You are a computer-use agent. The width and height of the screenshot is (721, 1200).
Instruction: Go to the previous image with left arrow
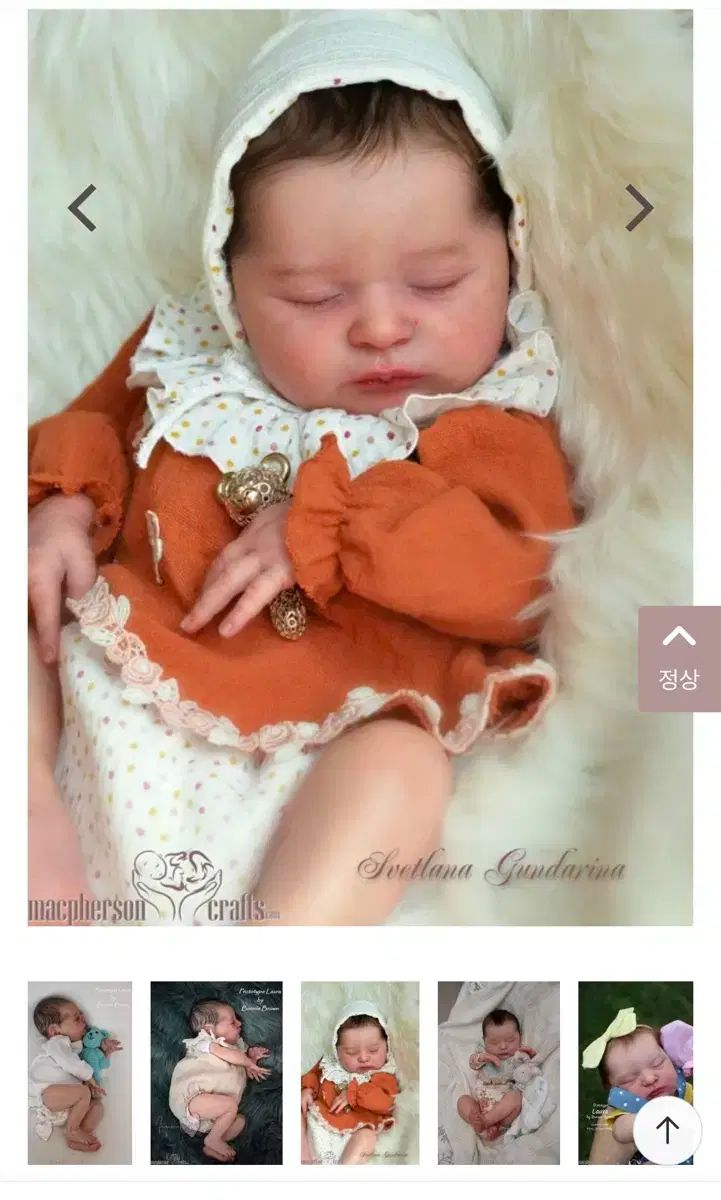click(82, 208)
